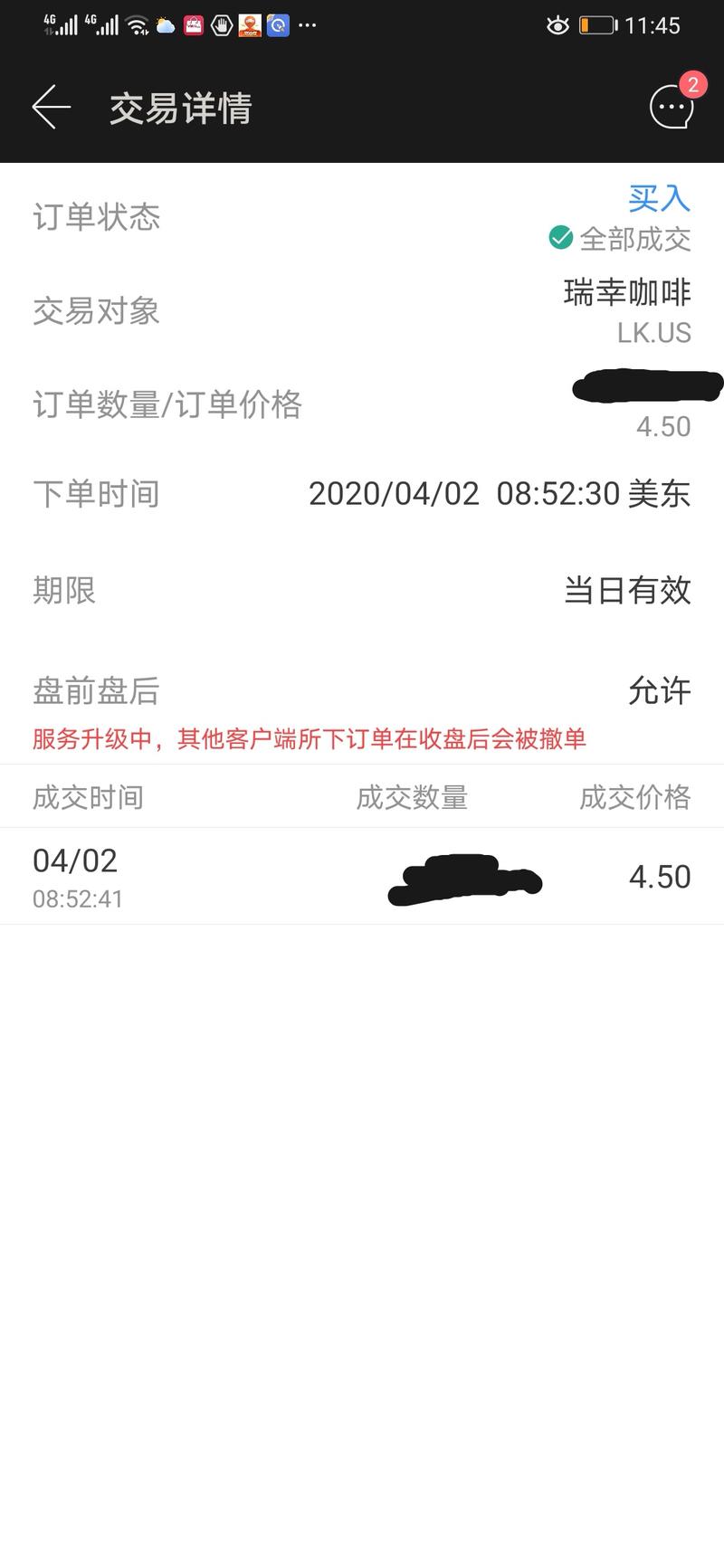The width and height of the screenshot is (724, 1568).
Task: Tap the weather cloud icon in status bar
Action: click(165, 24)
